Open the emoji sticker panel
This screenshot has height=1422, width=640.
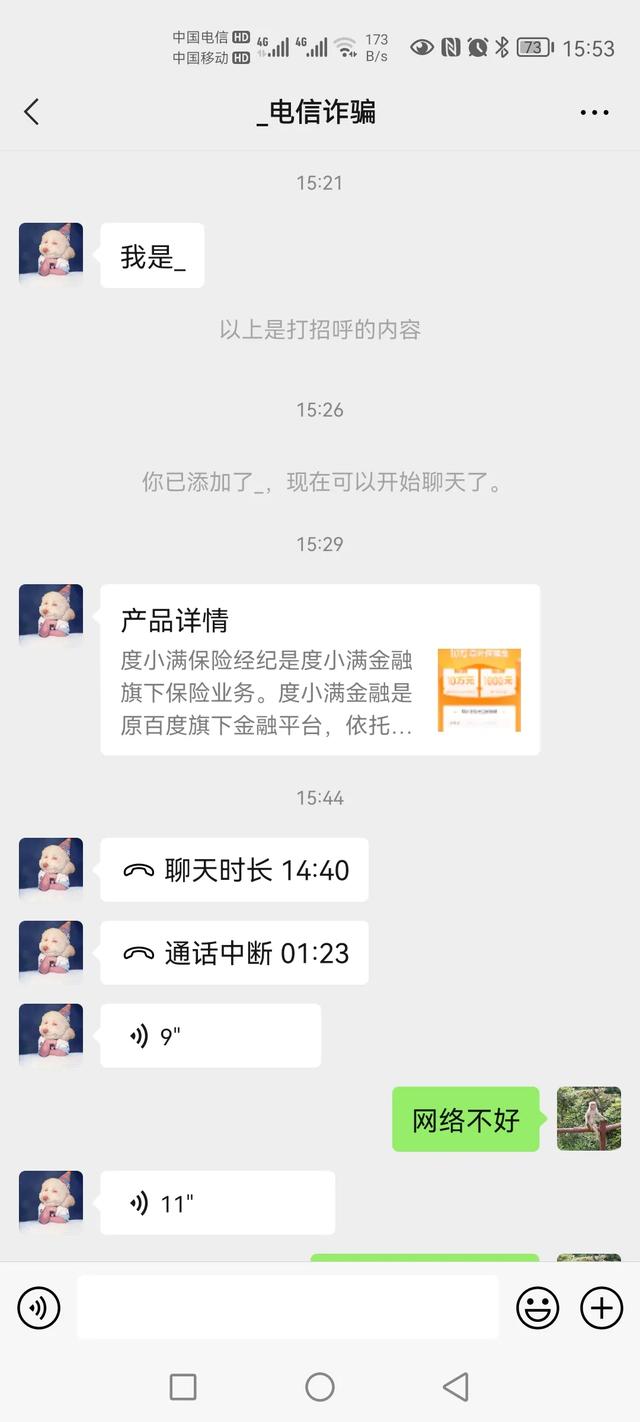[x=538, y=1307]
